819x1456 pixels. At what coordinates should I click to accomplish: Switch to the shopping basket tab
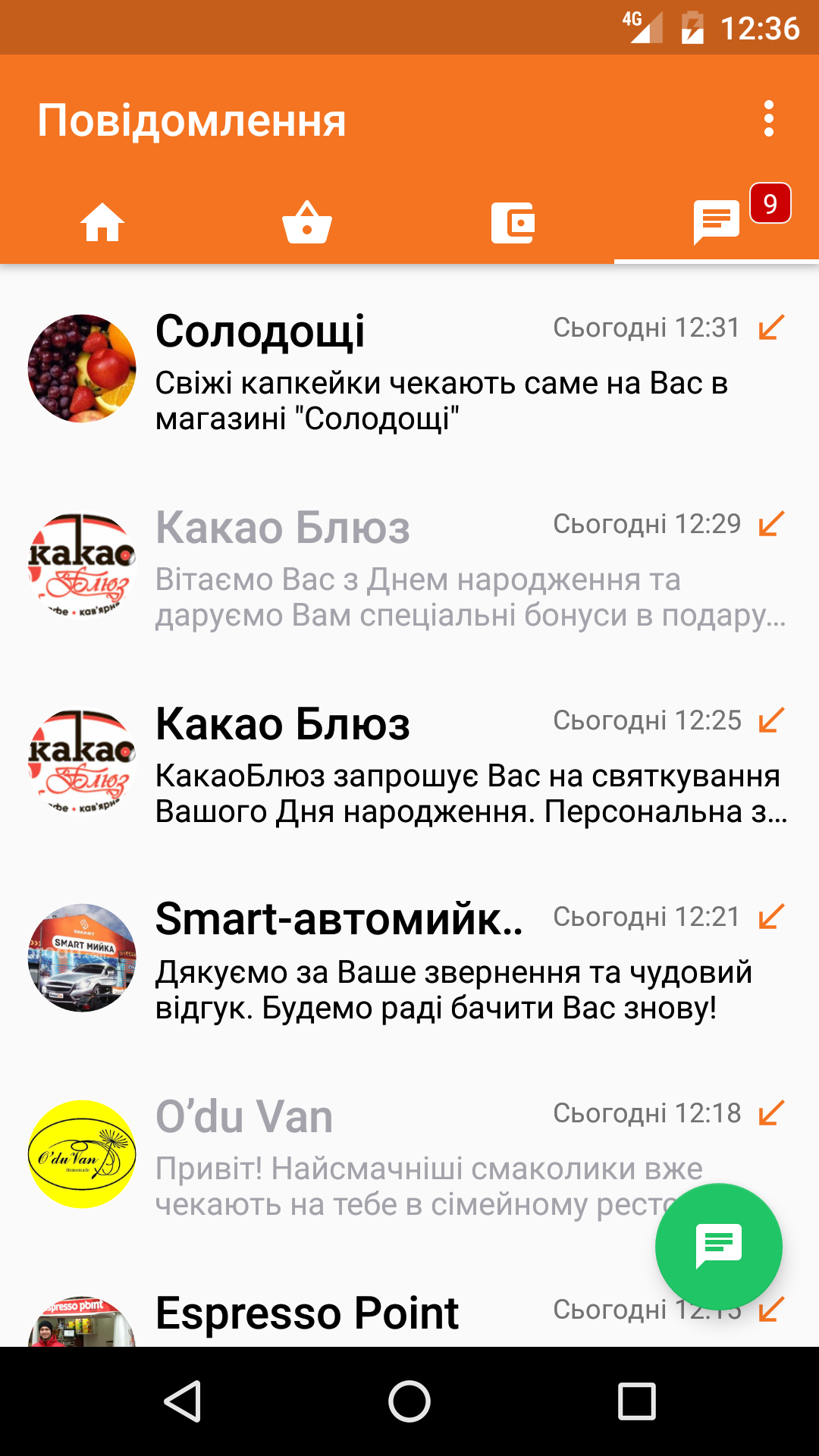(x=307, y=223)
